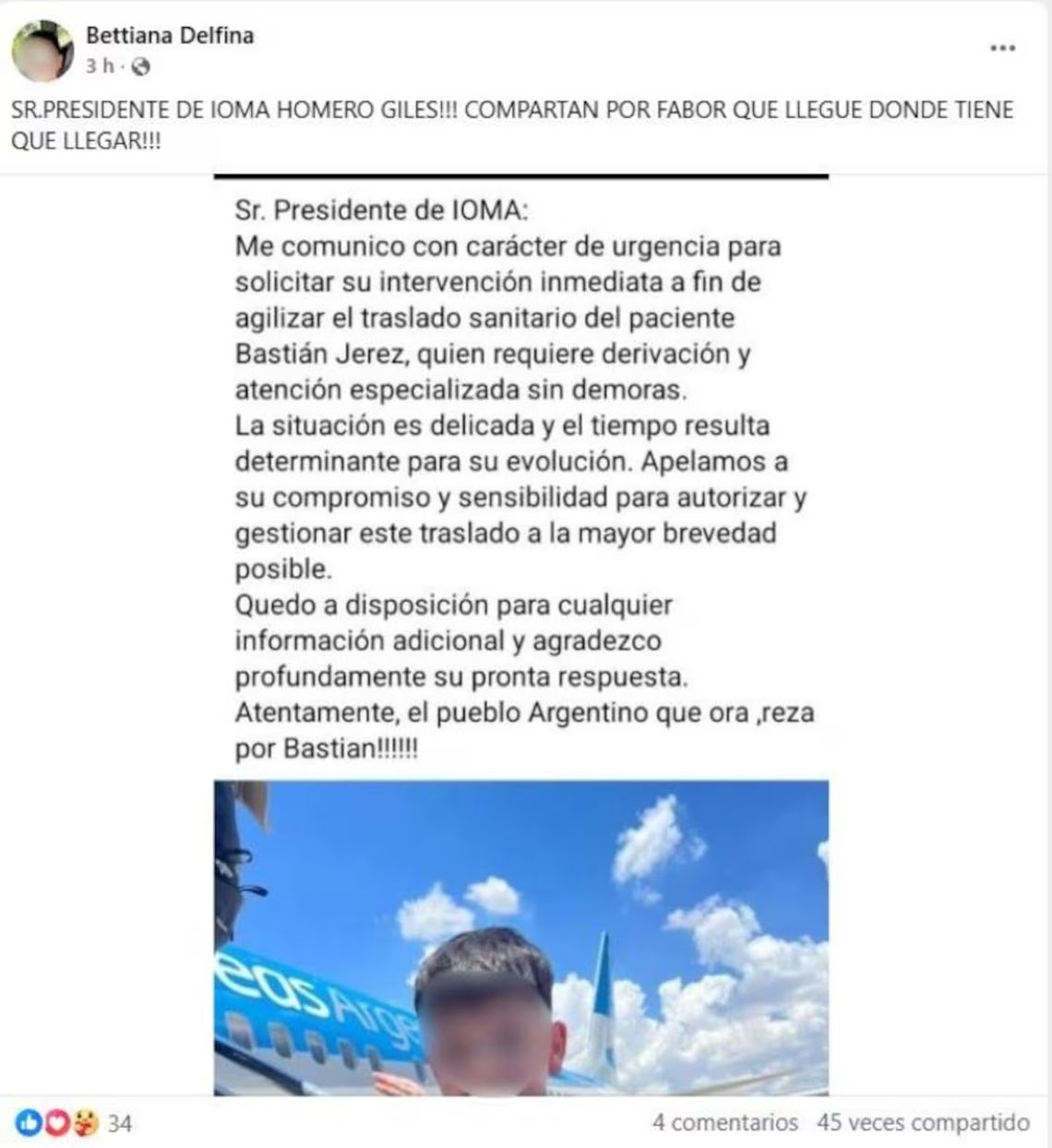Open the Bettiana Delfina profile name link
Image resolution: width=1052 pixels, height=1148 pixels.
tap(169, 35)
